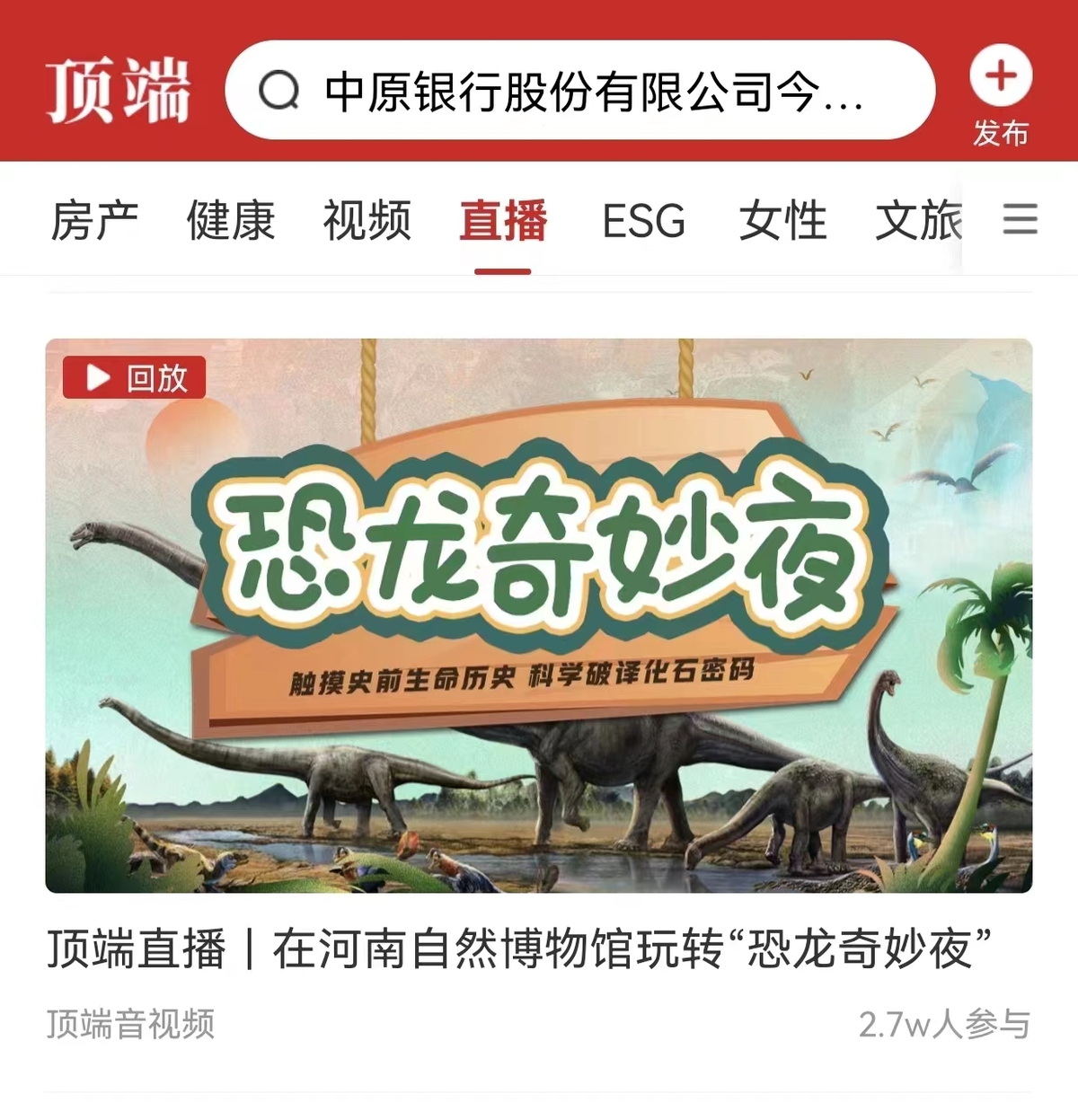Switch to the 女性 tab

coord(782,221)
